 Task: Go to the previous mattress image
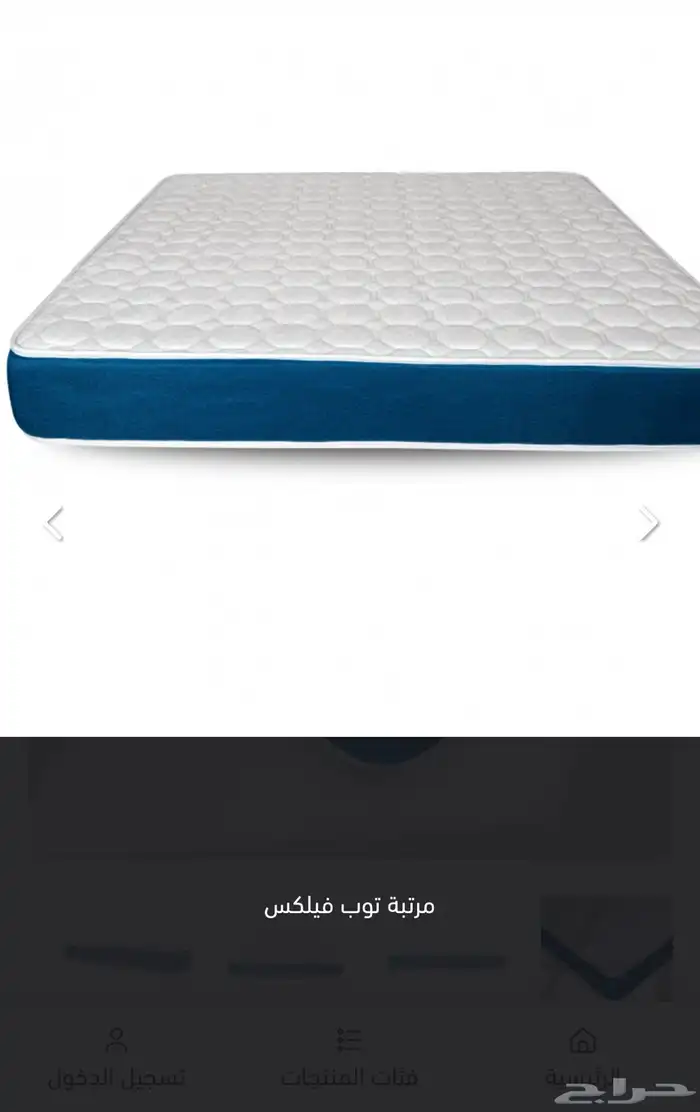[54, 523]
